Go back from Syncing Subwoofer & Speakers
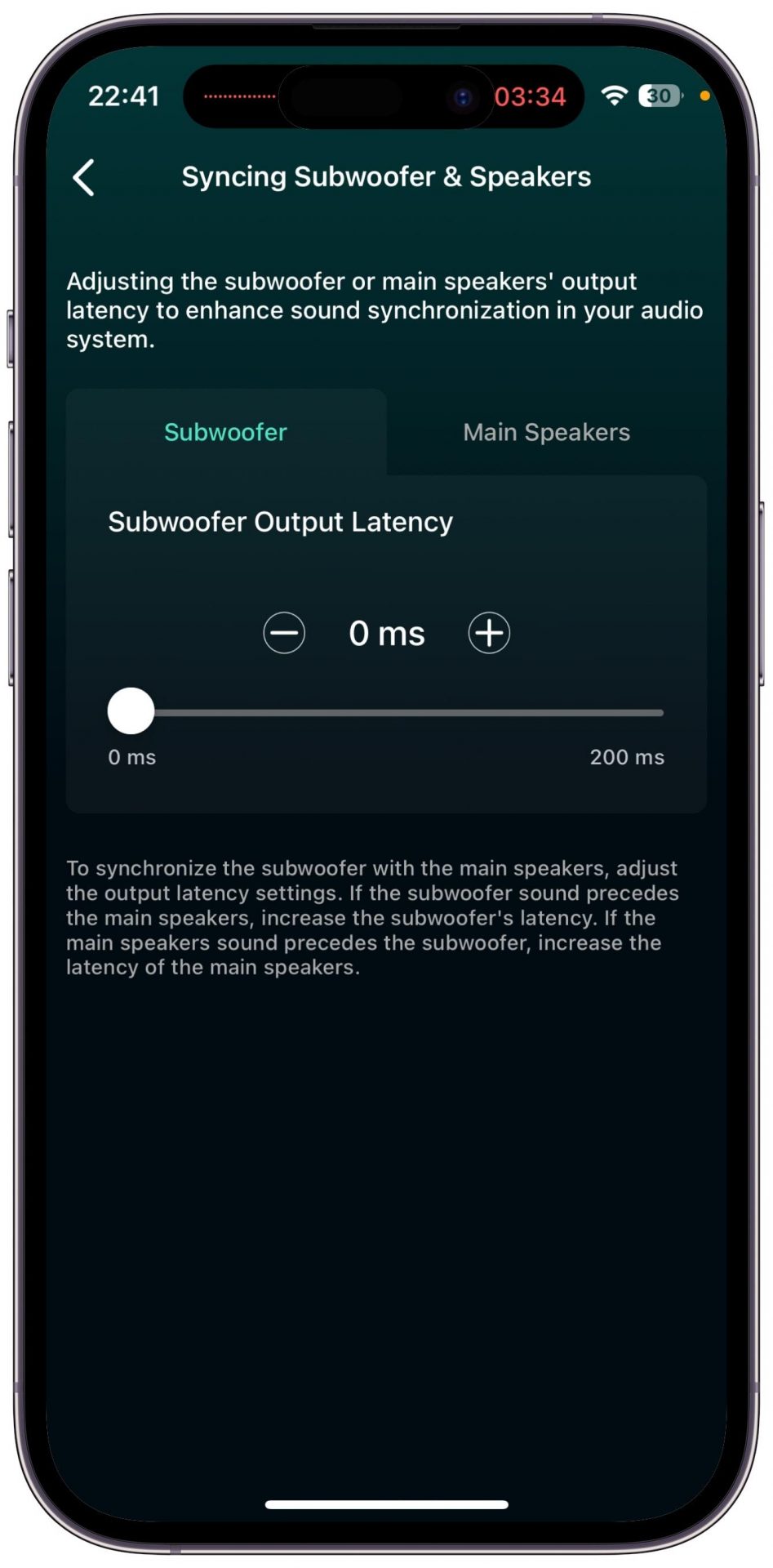Screen dimensions: 773x1568 (x=84, y=177)
